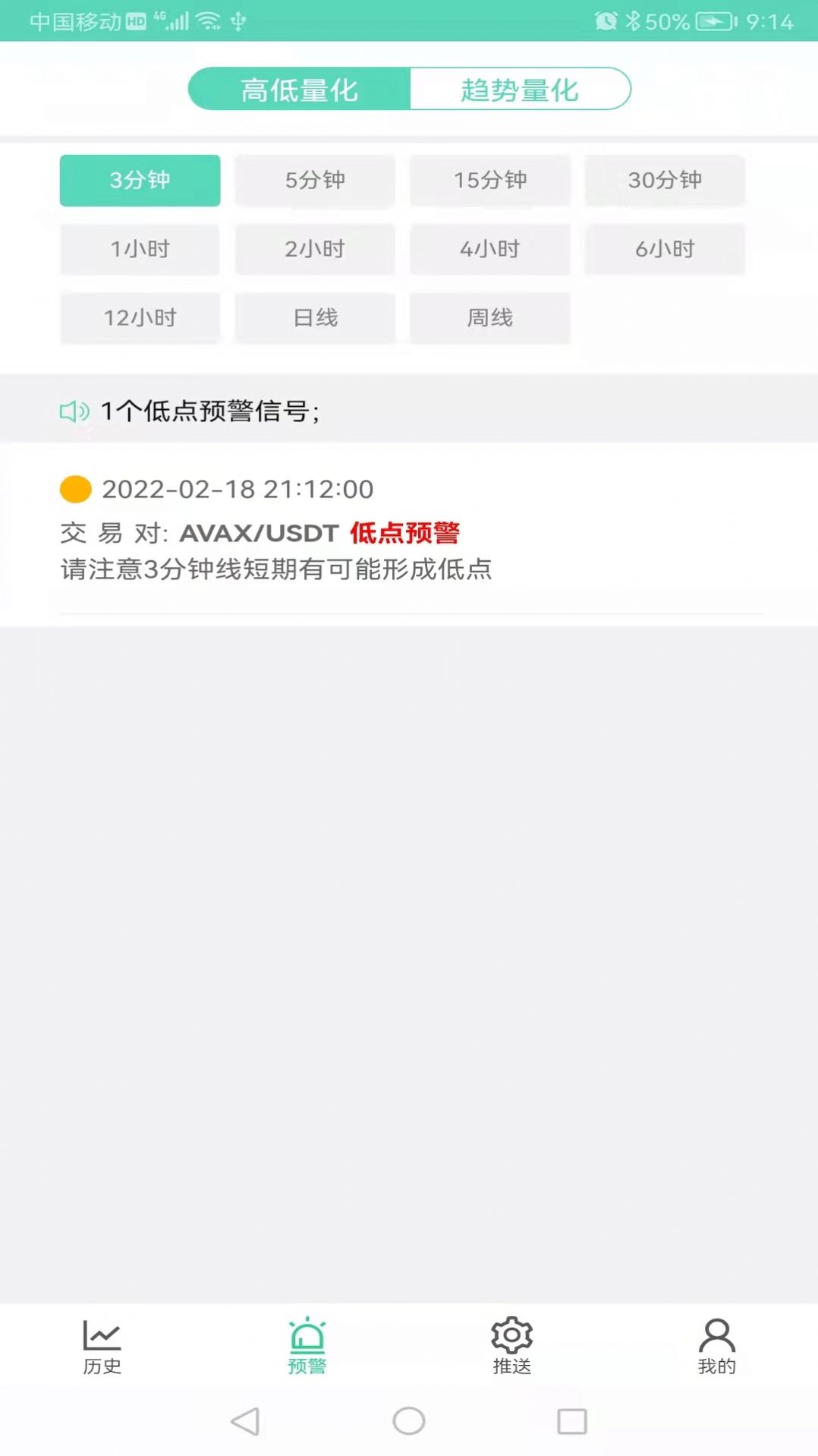Select the 1小时 timeframe
The width and height of the screenshot is (818, 1456).
[140, 249]
